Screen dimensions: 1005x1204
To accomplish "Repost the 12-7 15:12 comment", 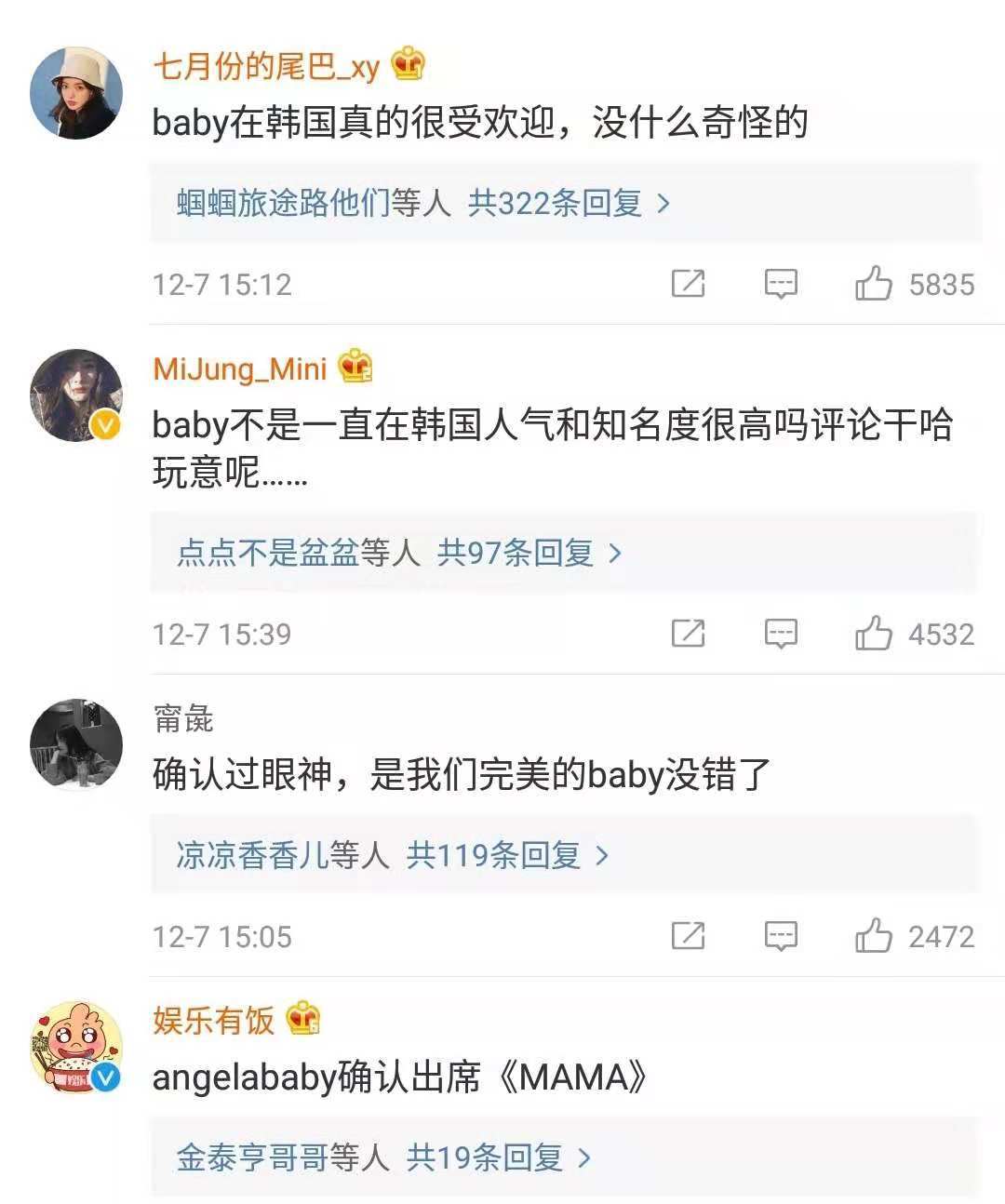I will [688, 284].
